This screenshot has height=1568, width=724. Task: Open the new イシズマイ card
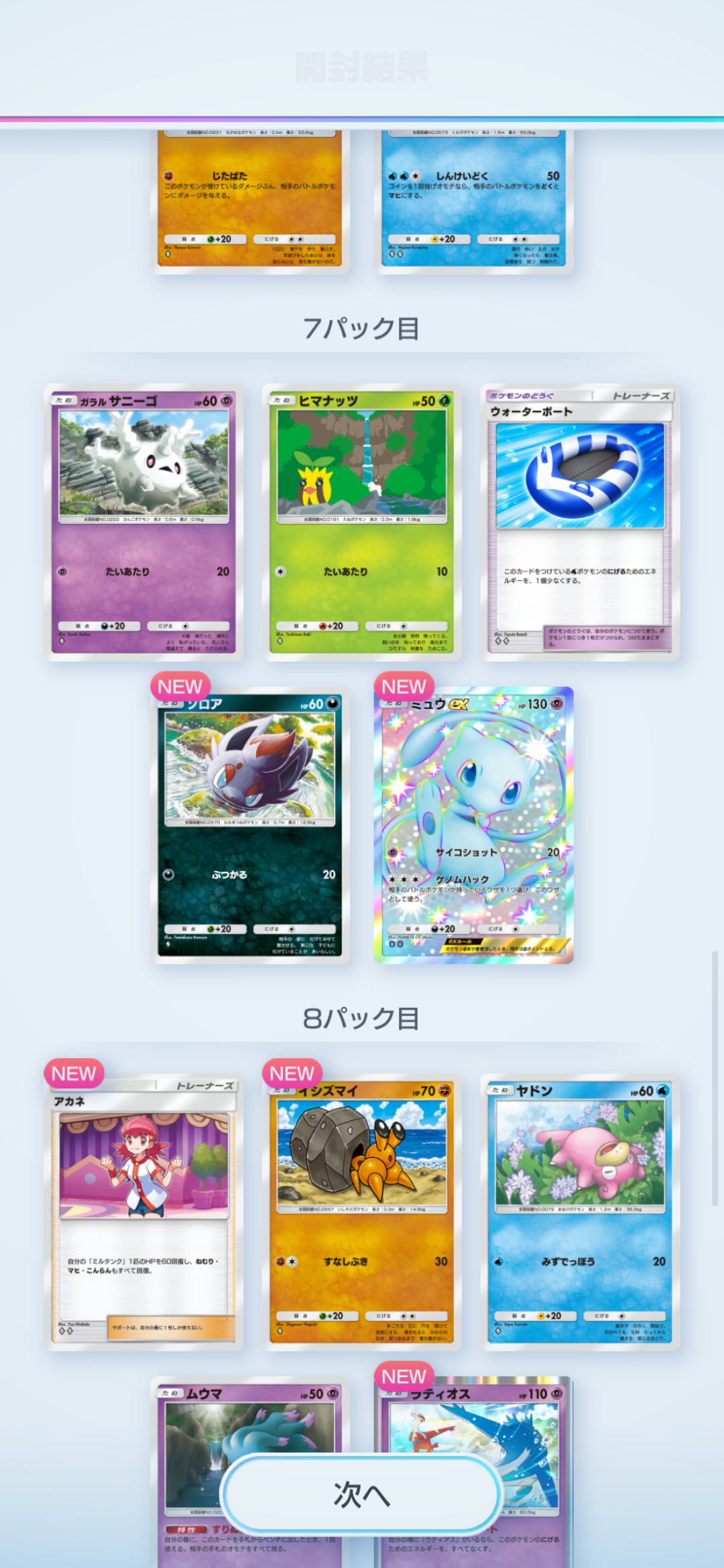(x=362, y=1213)
